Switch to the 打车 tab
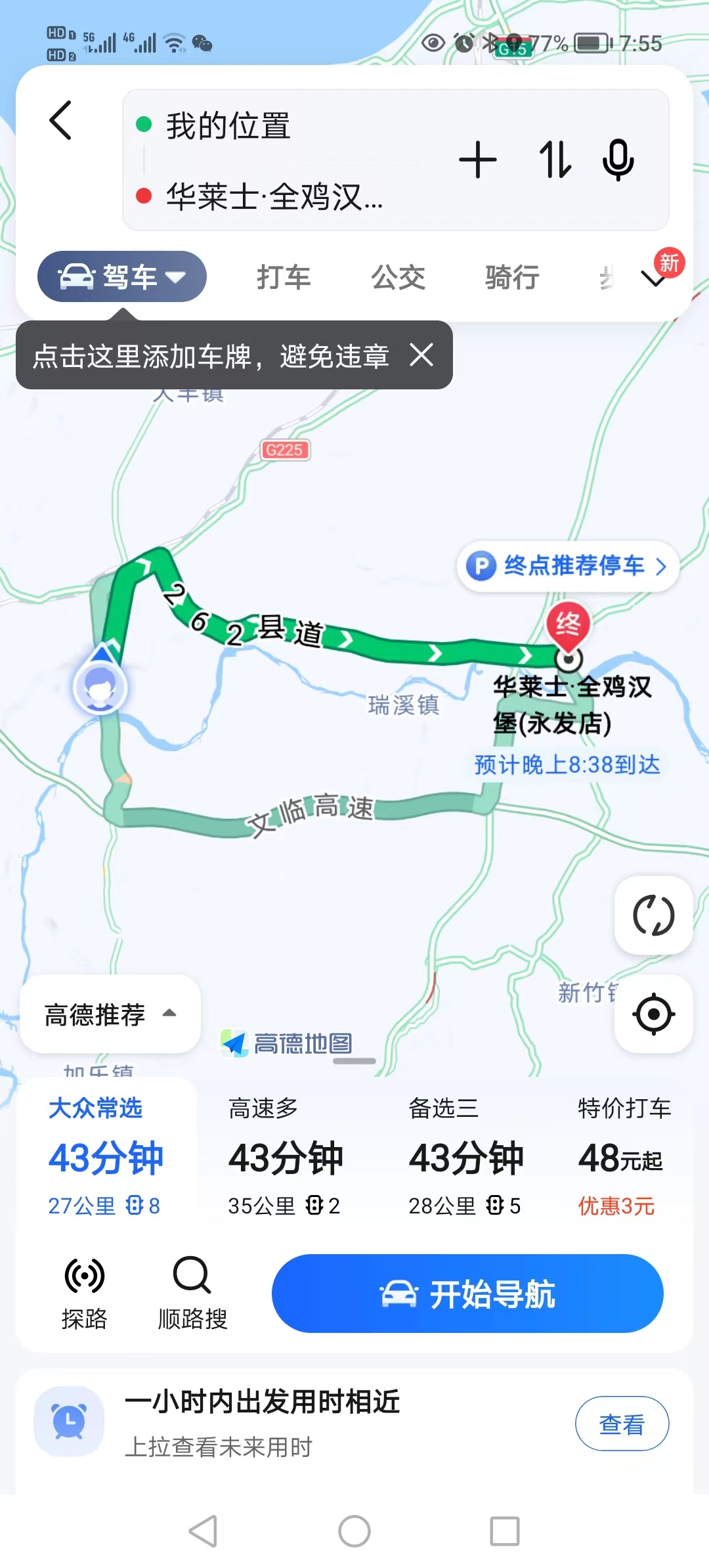Image resolution: width=709 pixels, height=1568 pixels. tap(284, 277)
